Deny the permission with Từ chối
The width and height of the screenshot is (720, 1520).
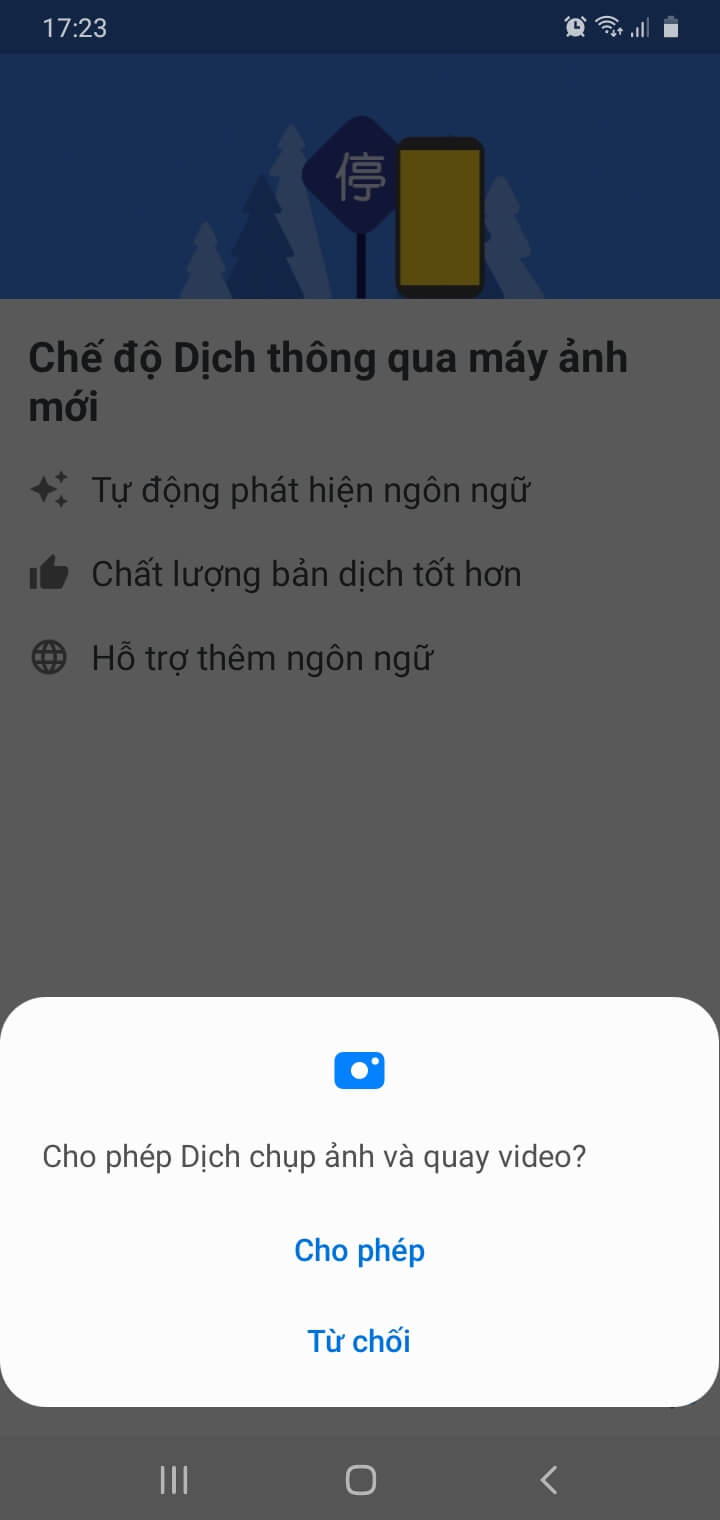pyautogui.click(x=359, y=1340)
